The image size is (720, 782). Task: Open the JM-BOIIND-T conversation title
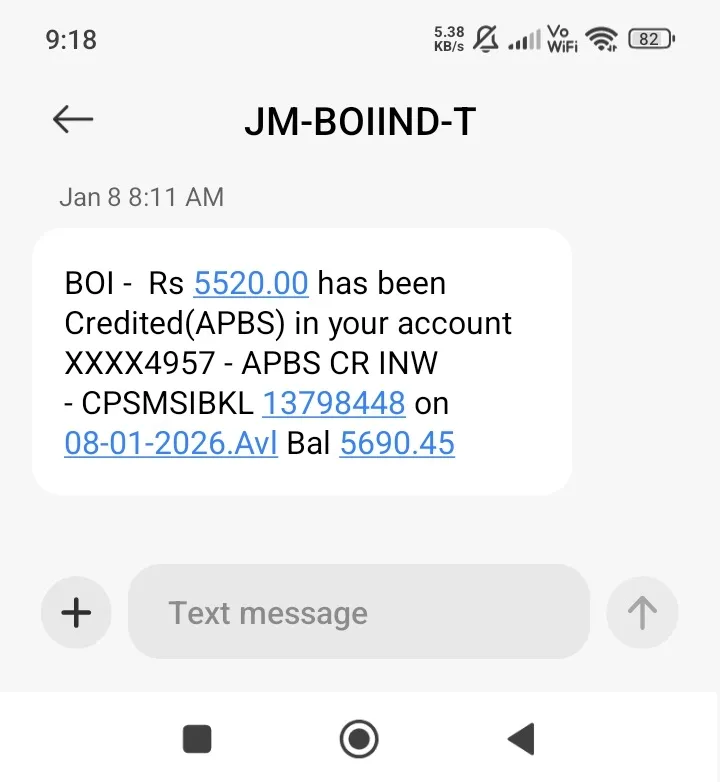click(362, 120)
